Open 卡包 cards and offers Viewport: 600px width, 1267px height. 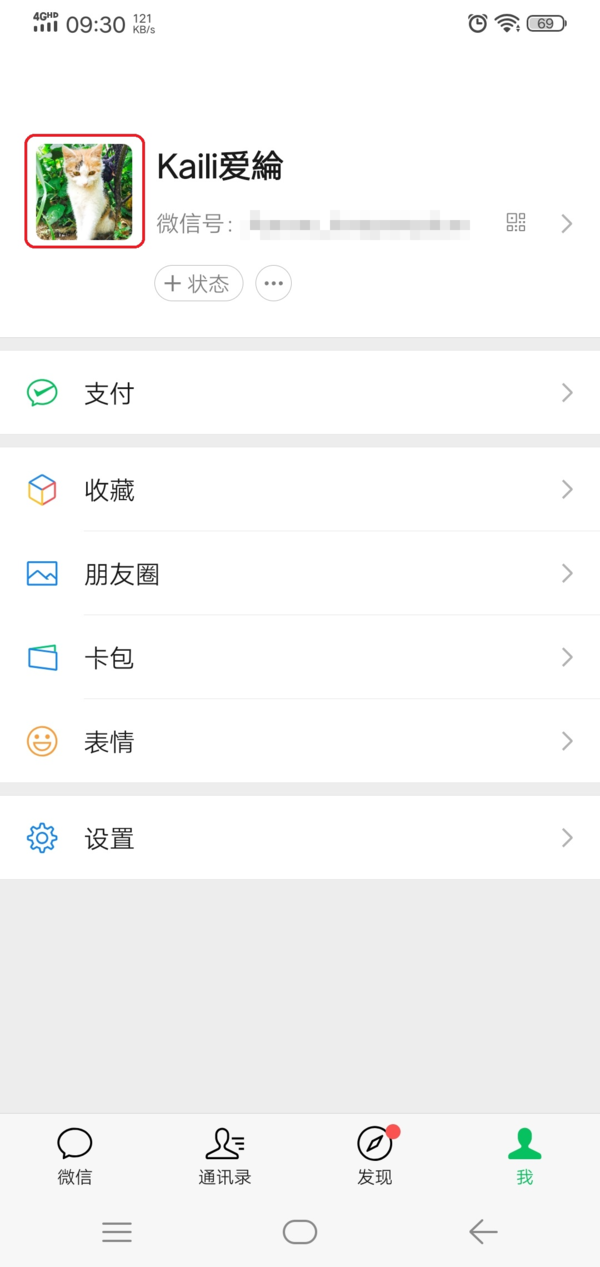click(x=300, y=658)
